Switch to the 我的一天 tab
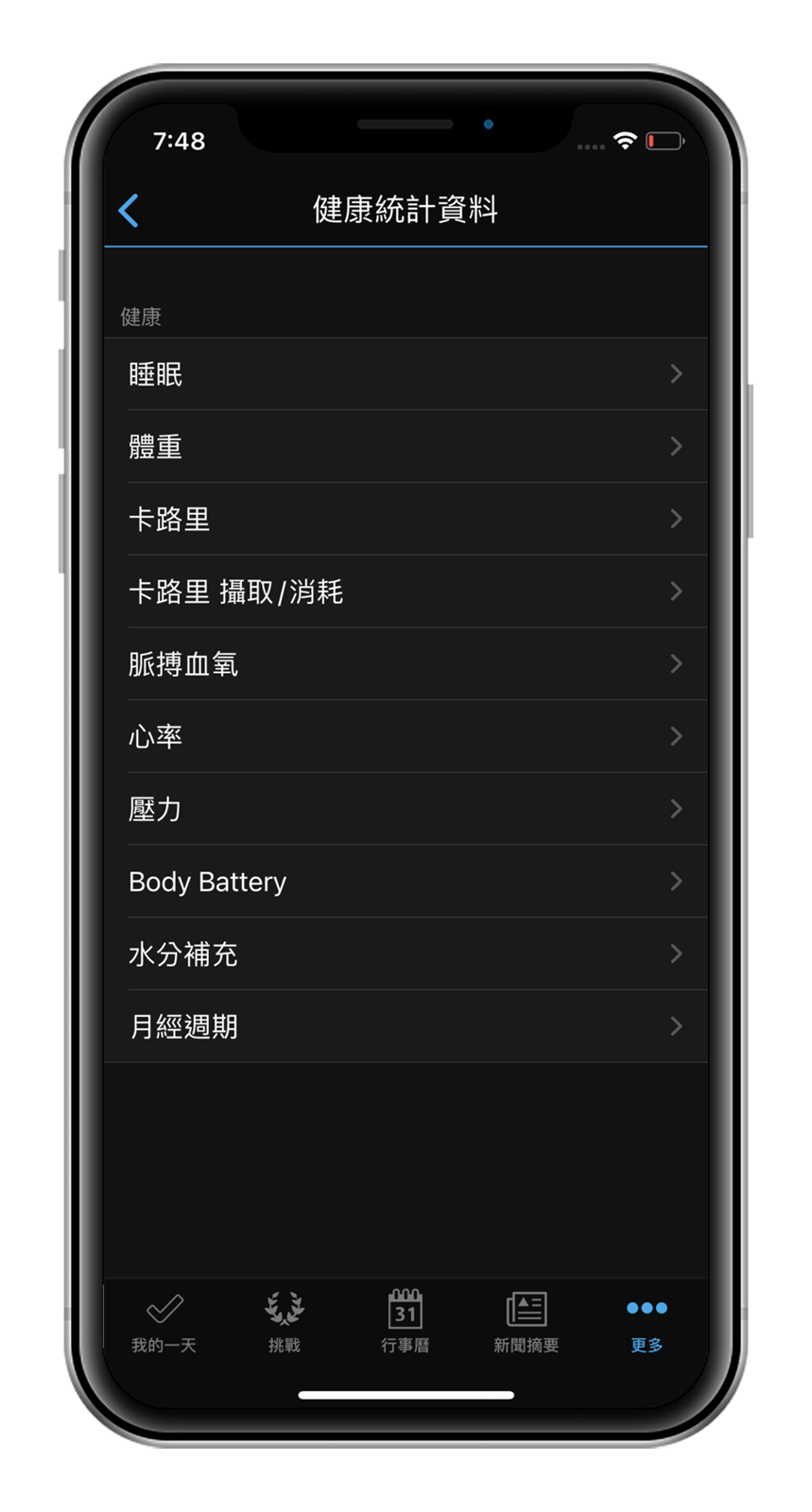The width and height of the screenshot is (812, 1512). click(164, 1321)
